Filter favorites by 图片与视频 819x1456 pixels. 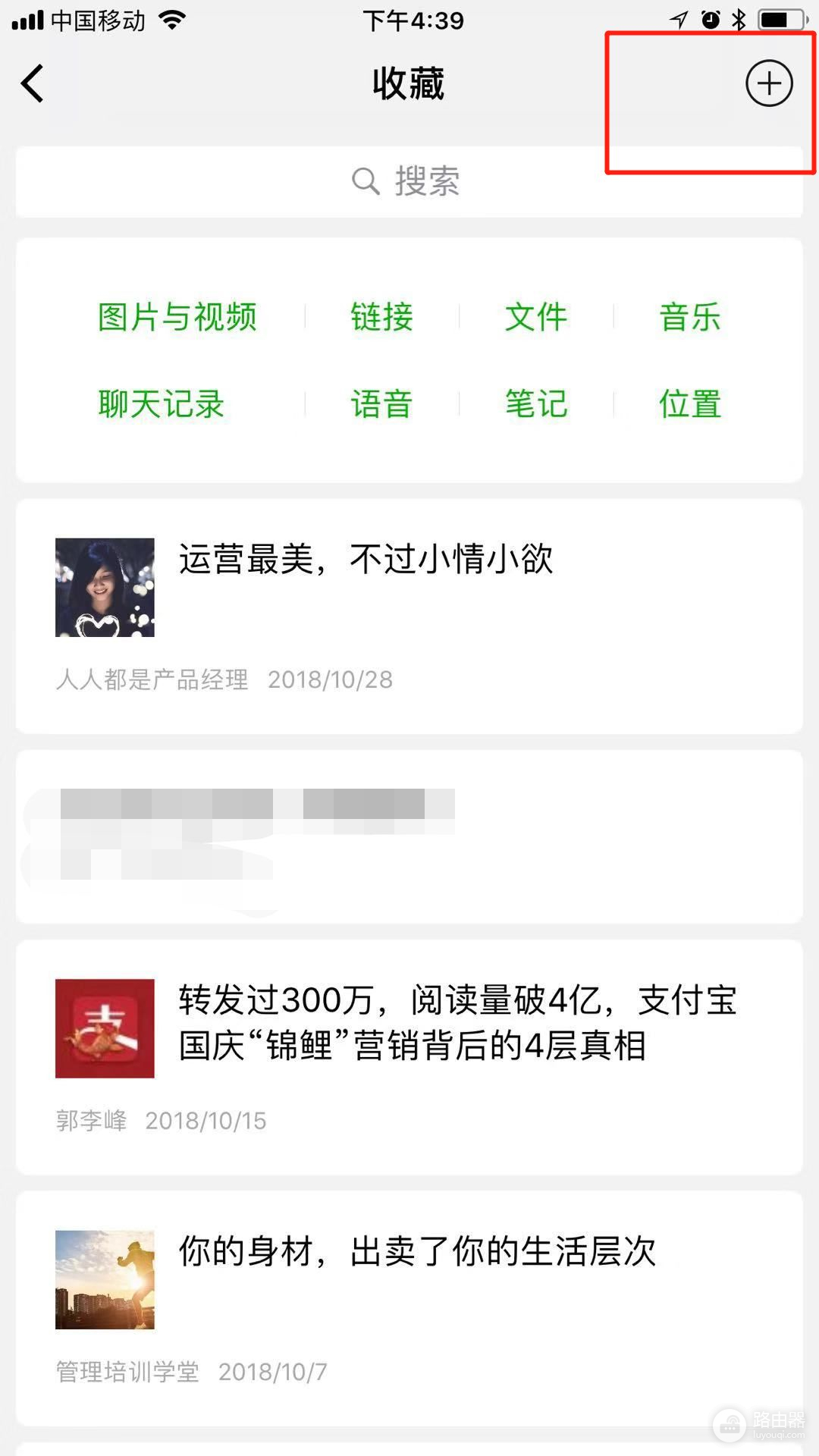(x=177, y=317)
